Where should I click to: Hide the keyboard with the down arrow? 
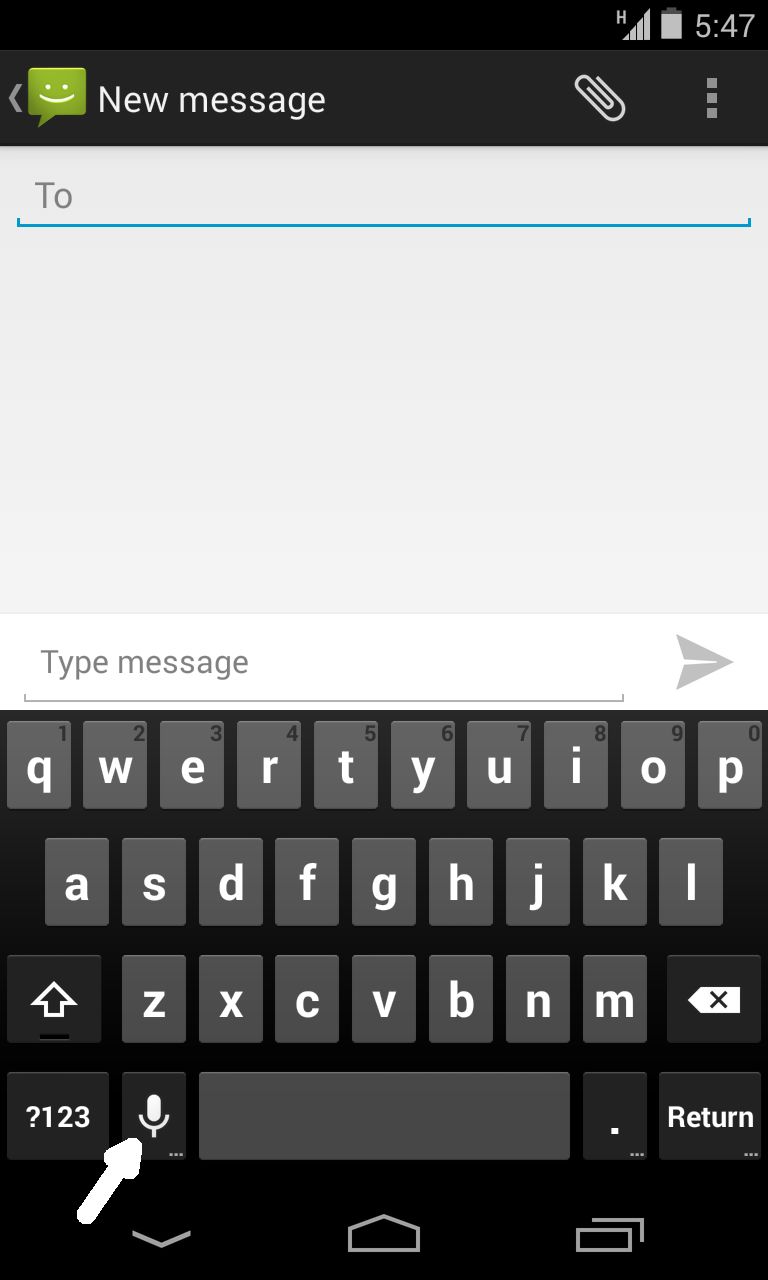click(161, 1239)
